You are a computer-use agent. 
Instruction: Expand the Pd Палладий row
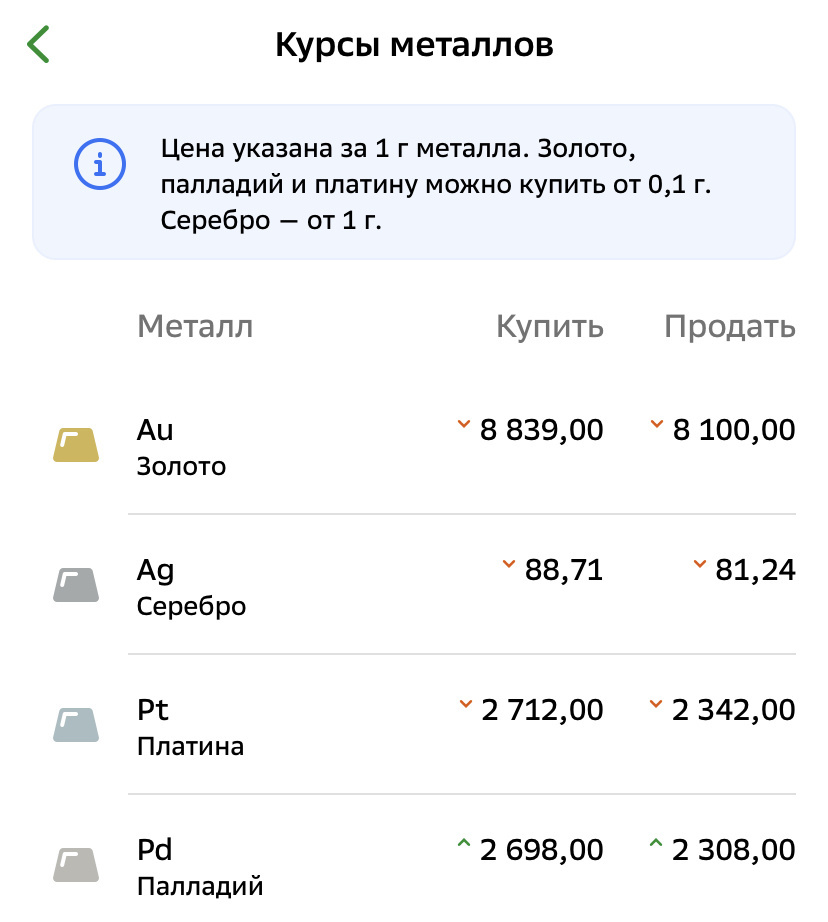click(300, 866)
